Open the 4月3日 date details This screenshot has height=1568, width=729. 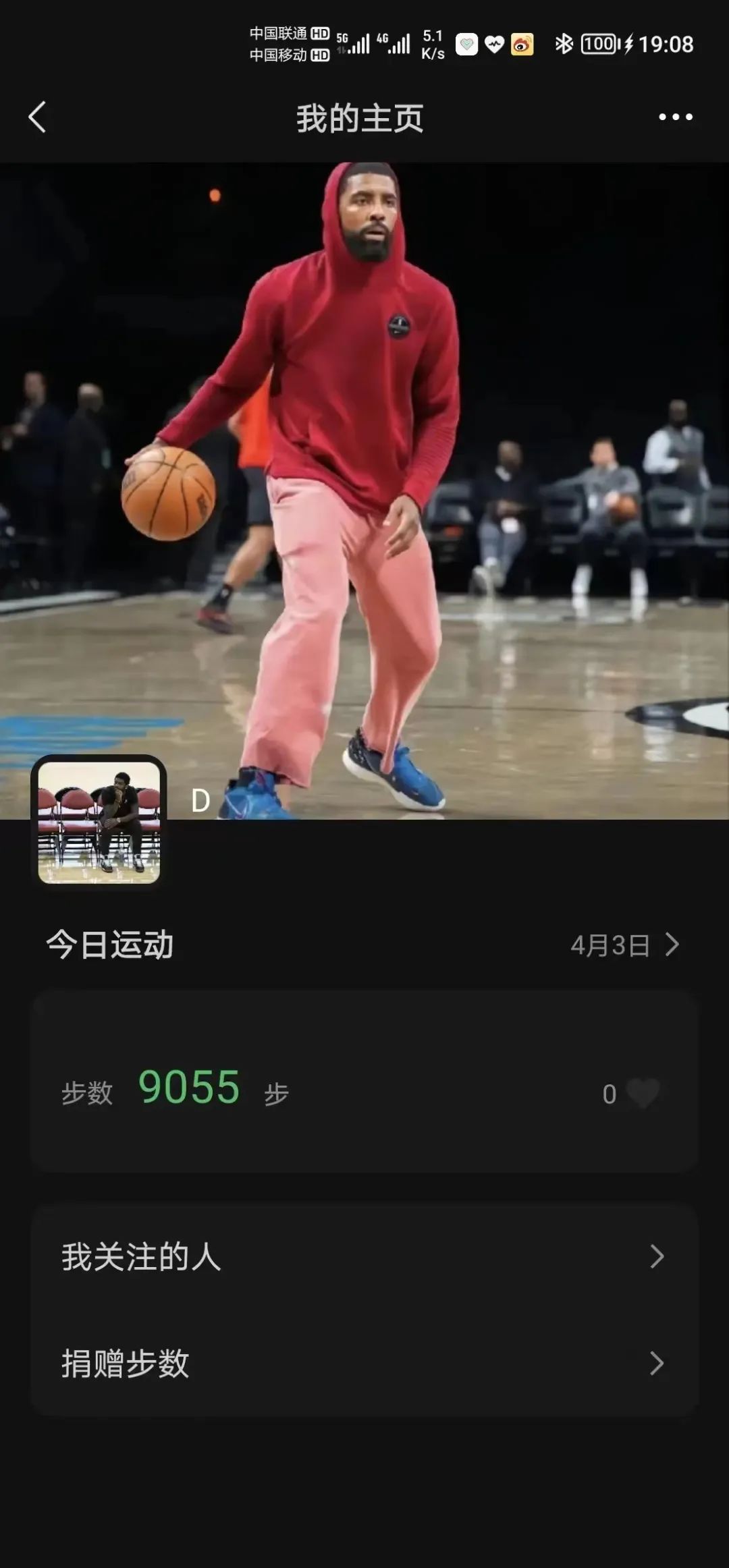[x=624, y=945]
